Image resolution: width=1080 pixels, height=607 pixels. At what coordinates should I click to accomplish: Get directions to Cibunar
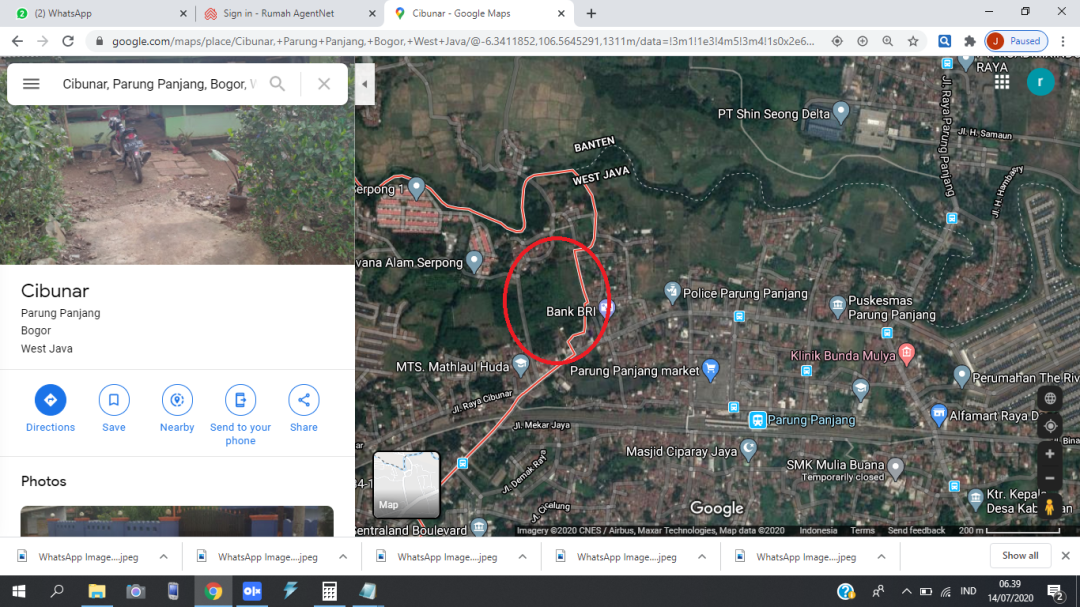[x=50, y=400]
